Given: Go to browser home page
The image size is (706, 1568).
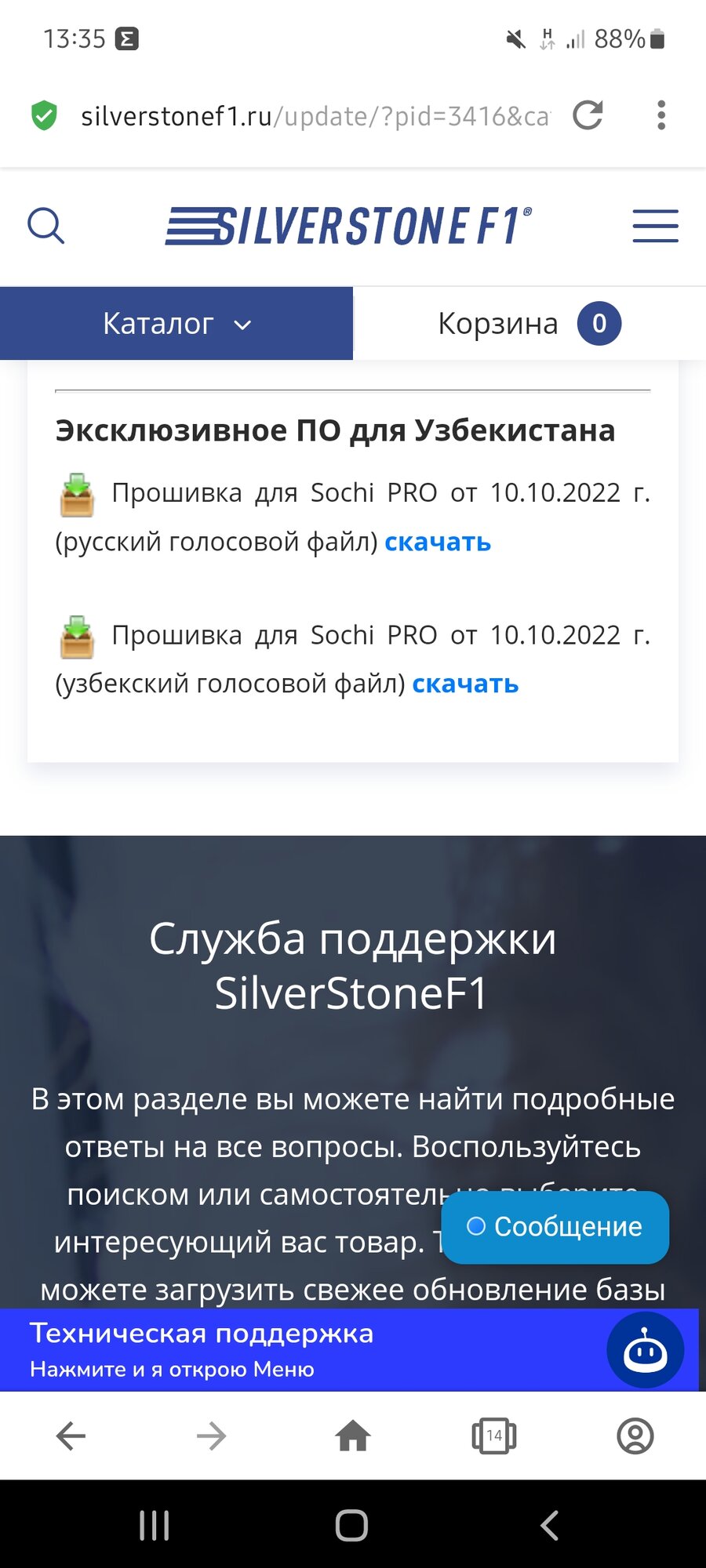Looking at the screenshot, I should point(353,1436).
